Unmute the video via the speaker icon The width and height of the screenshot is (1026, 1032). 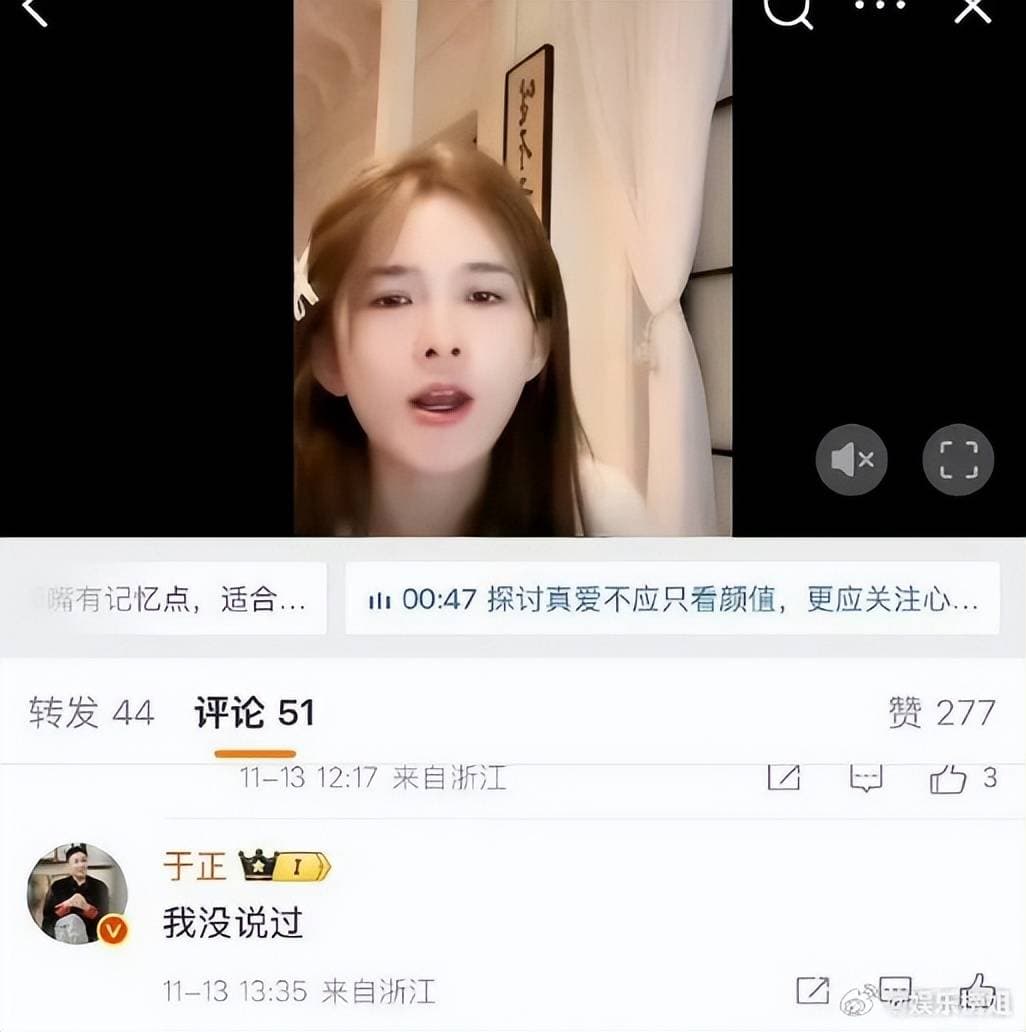(x=851, y=458)
